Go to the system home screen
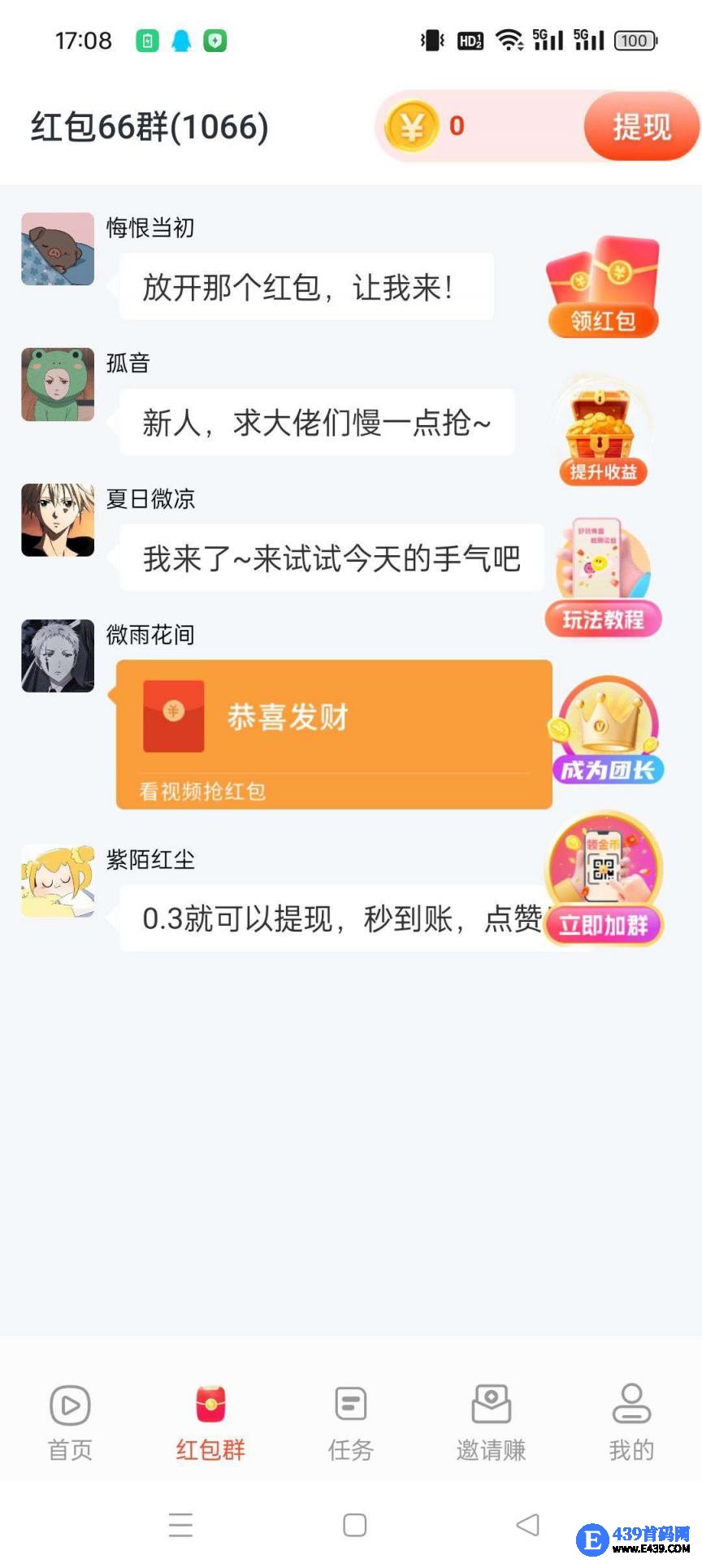The height and width of the screenshot is (1568, 702). coord(354,1524)
